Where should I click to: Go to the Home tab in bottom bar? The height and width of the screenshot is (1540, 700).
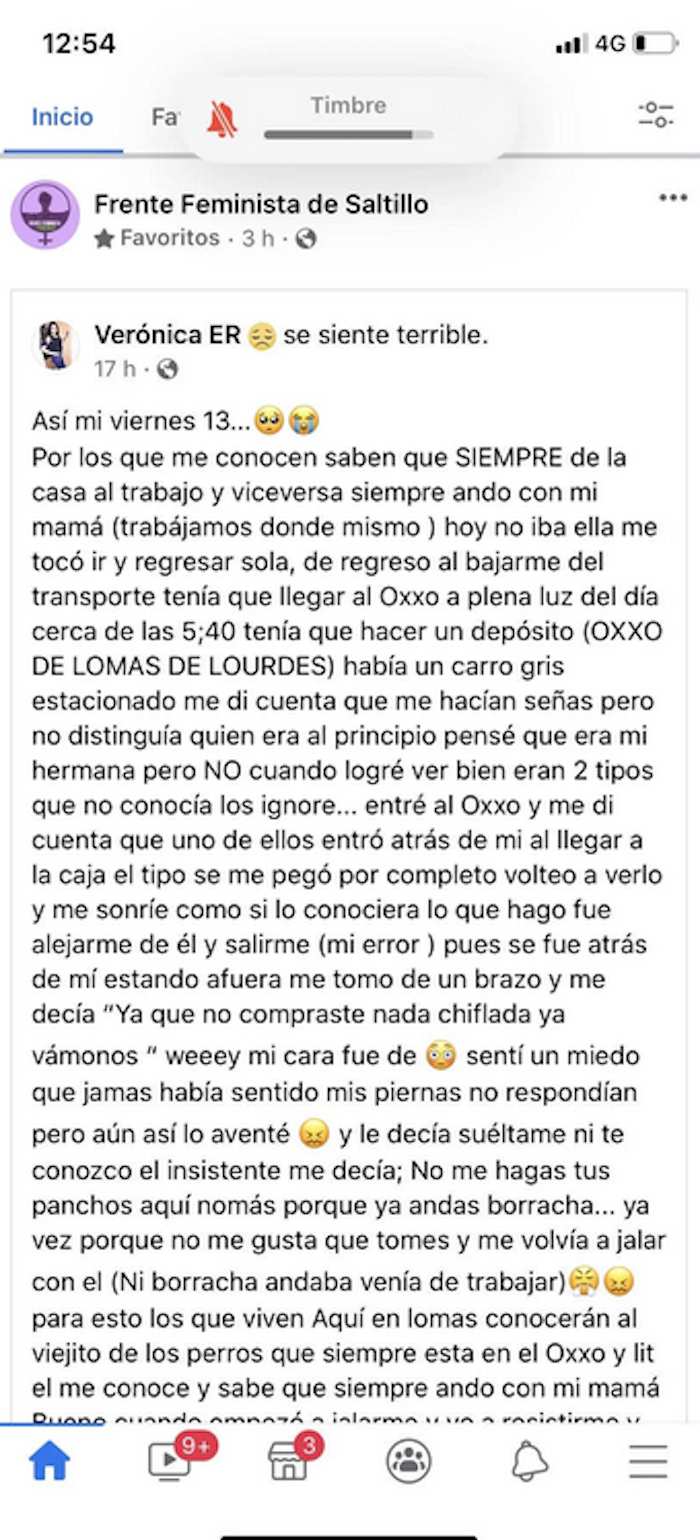click(x=50, y=1461)
